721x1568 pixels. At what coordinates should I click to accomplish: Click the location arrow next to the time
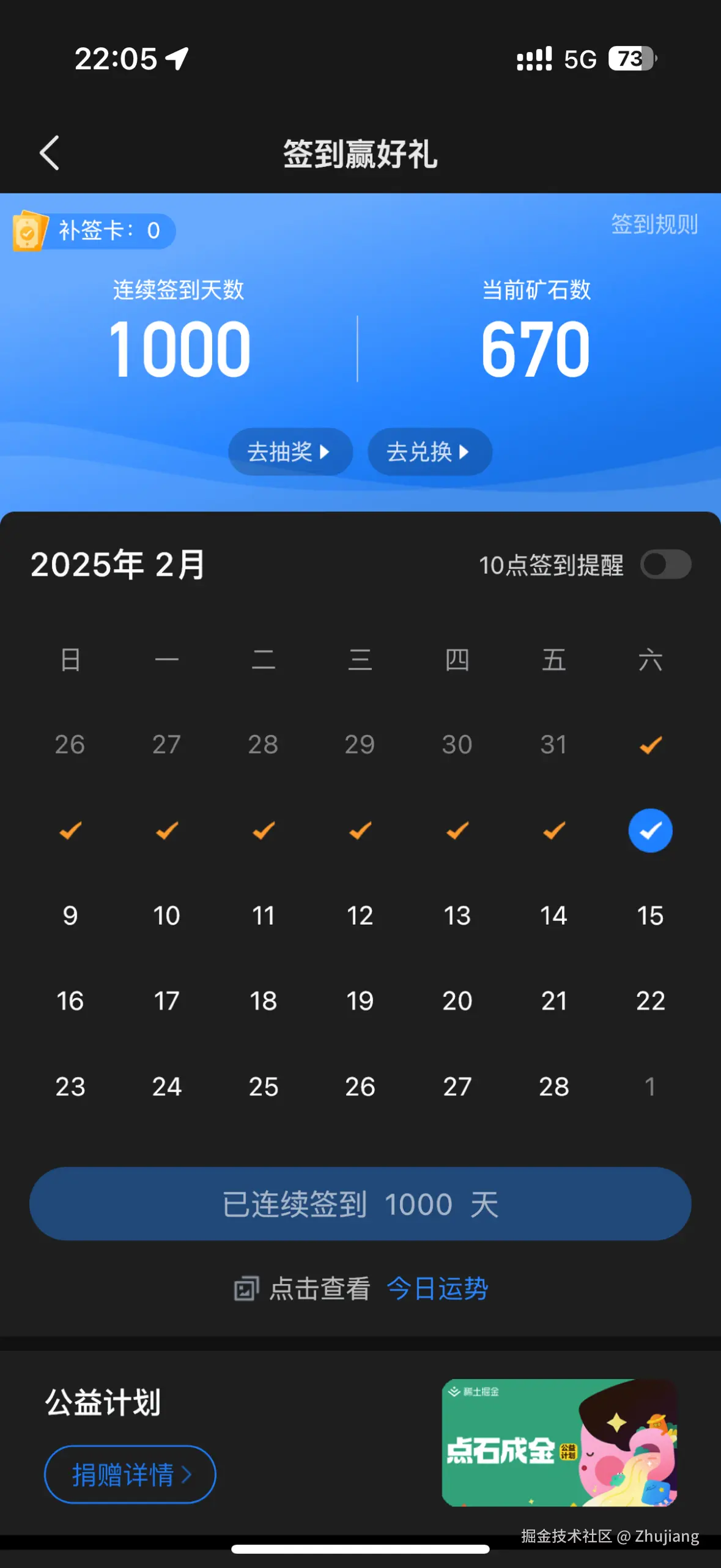tap(176, 58)
